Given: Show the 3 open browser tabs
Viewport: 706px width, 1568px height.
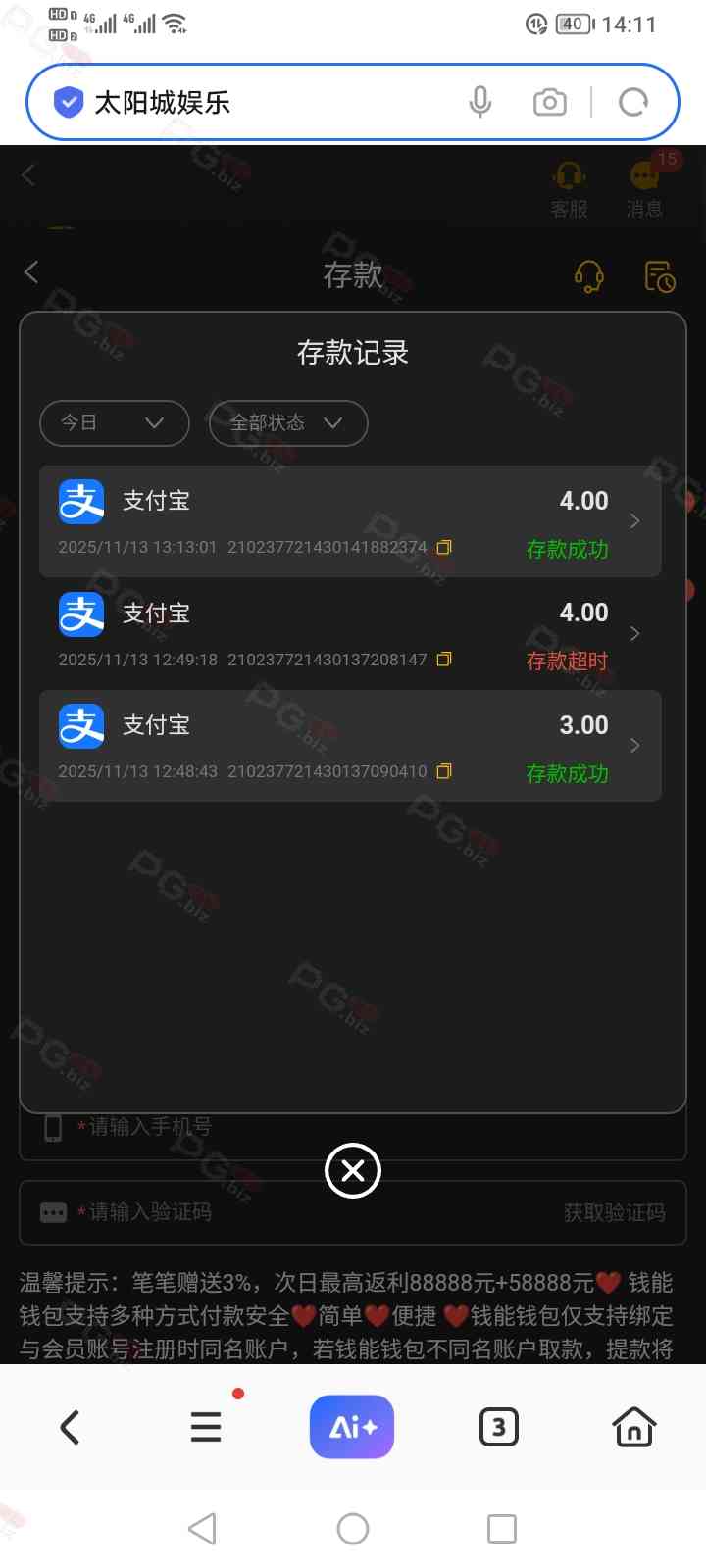Looking at the screenshot, I should coord(498,1427).
